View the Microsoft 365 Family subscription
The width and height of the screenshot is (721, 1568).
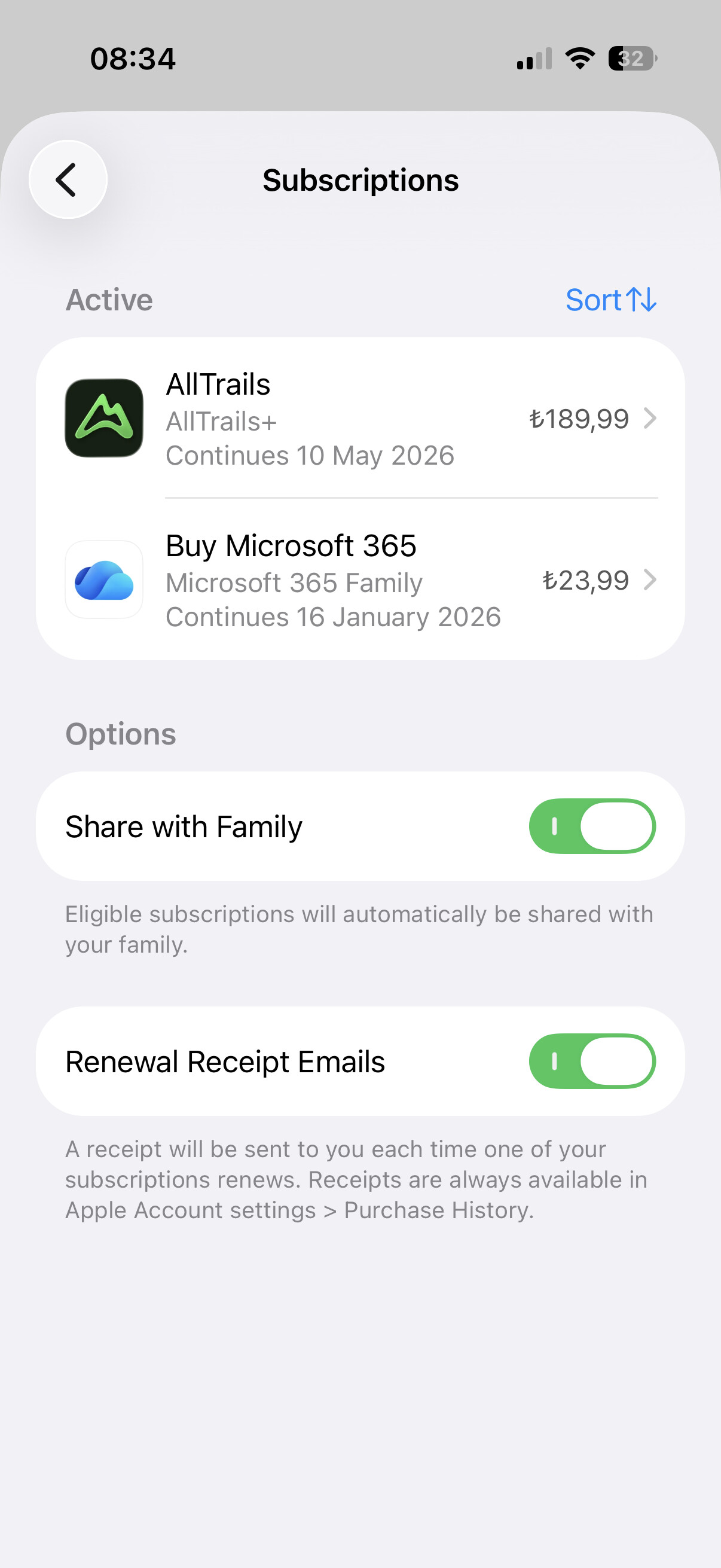[360, 580]
